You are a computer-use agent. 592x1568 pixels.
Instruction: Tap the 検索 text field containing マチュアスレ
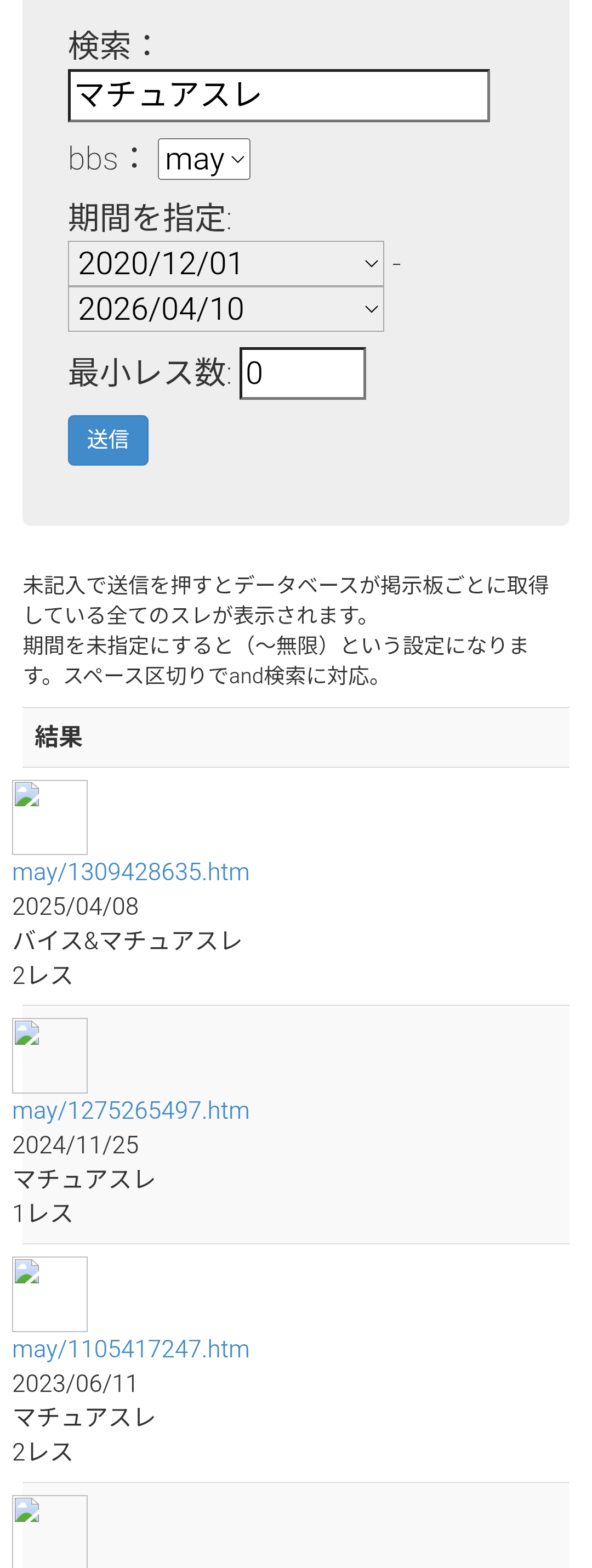point(278,95)
